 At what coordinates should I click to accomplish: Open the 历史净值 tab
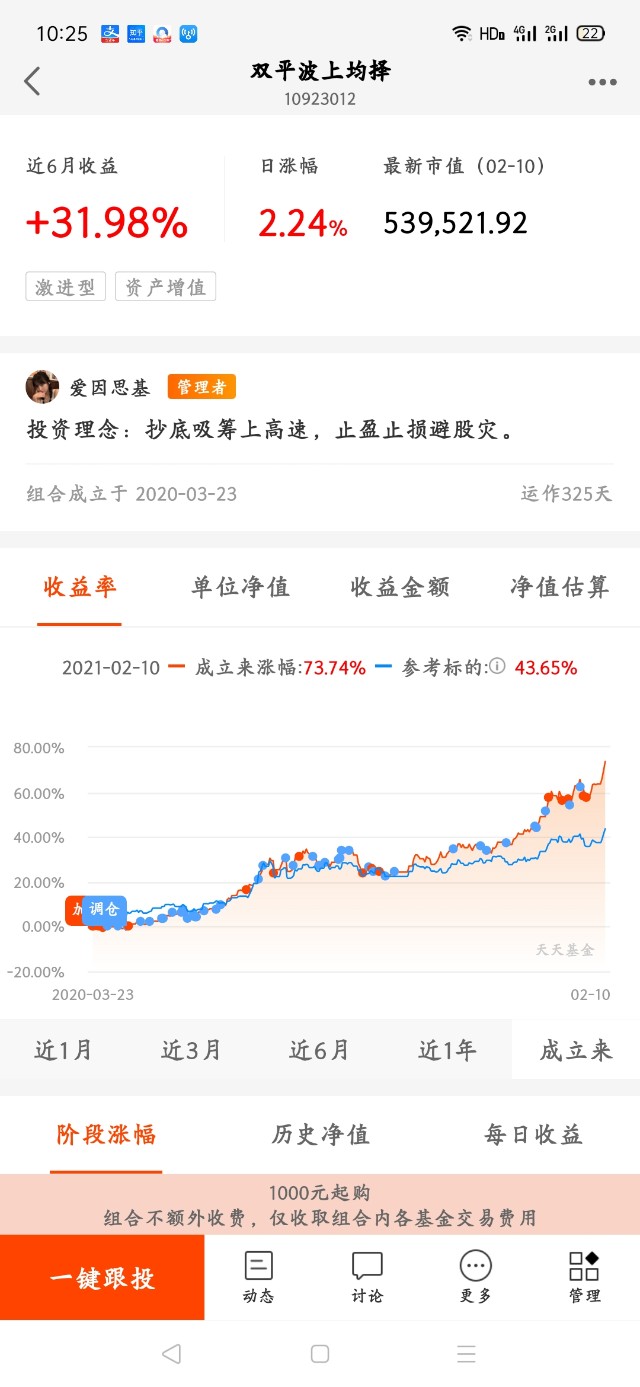pos(321,1134)
